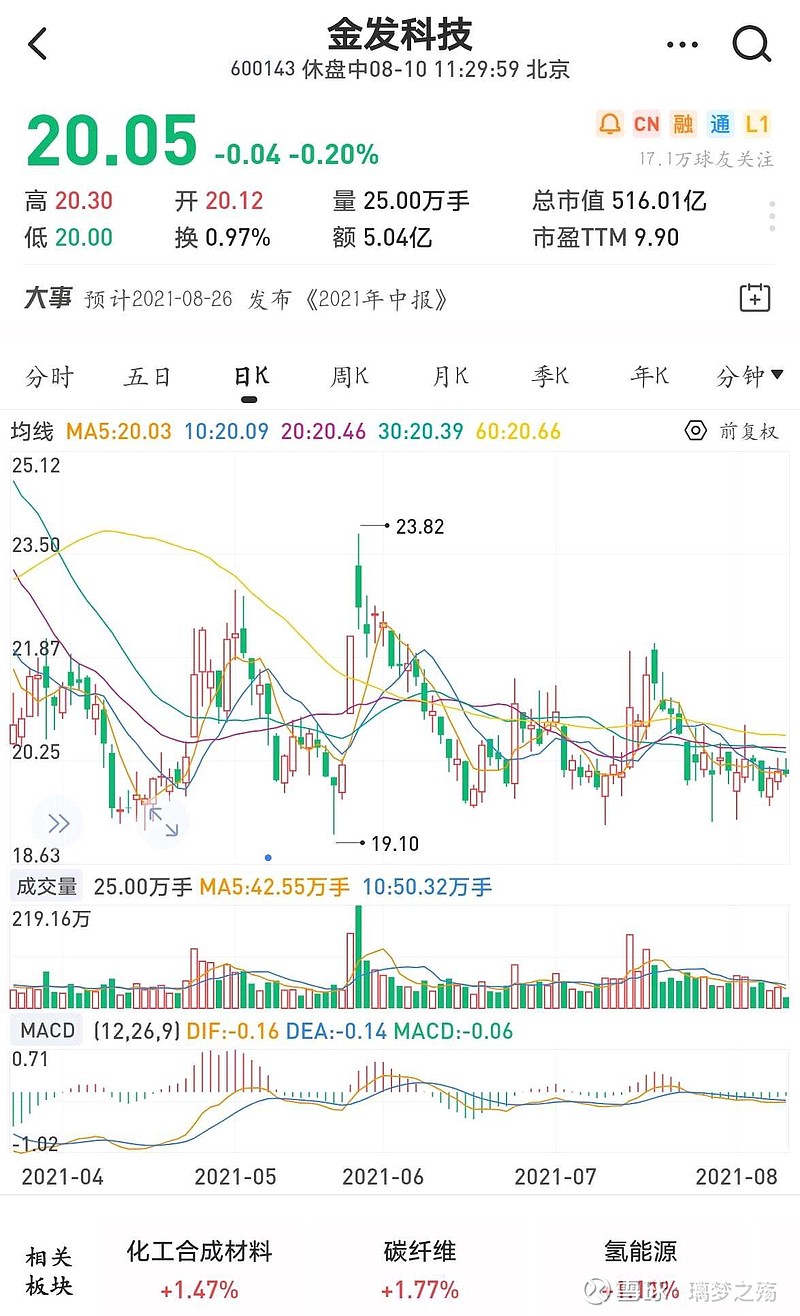
Task: Set a price alert with the bell
Action: pyautogui.click(x=608, y=124)
